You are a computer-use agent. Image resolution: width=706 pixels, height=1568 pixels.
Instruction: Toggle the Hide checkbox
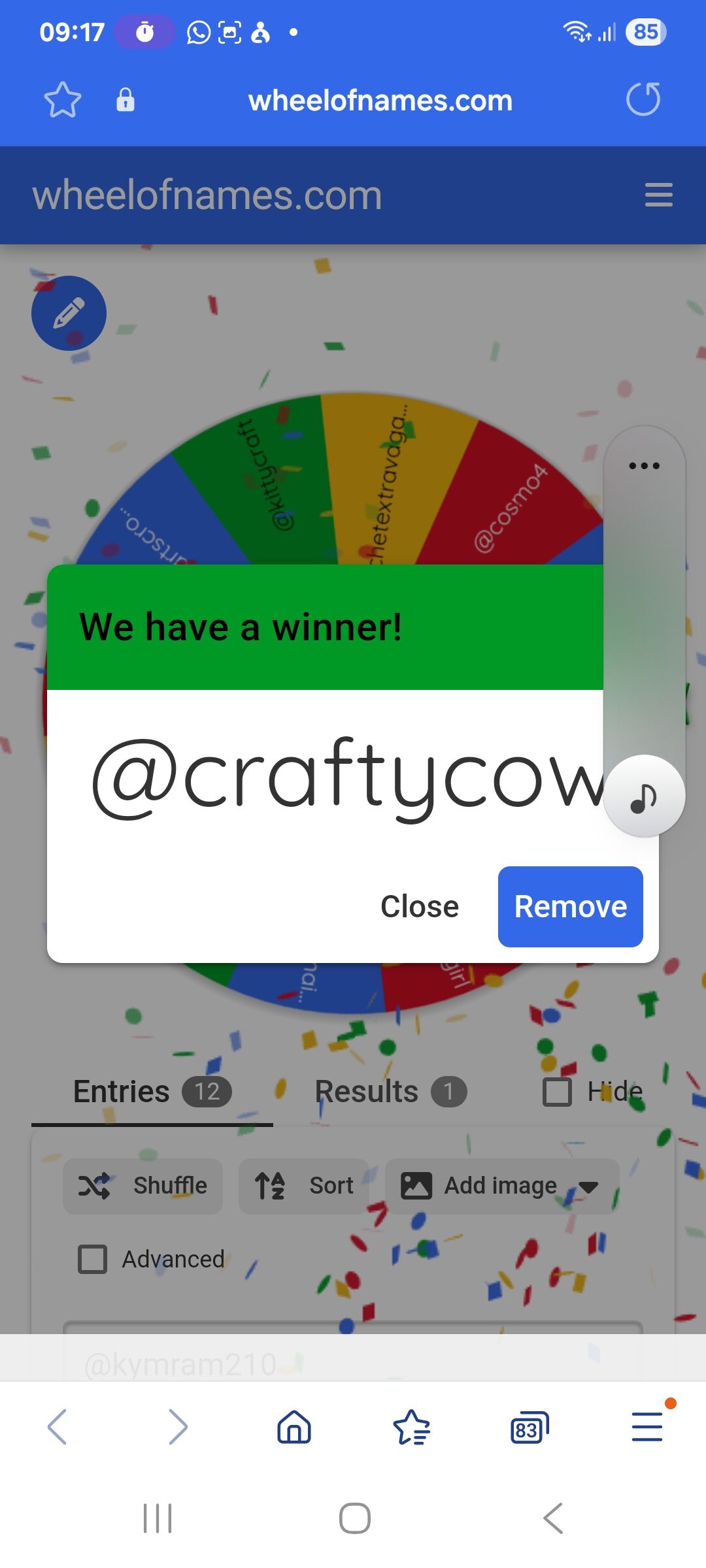coord(557,1092)
